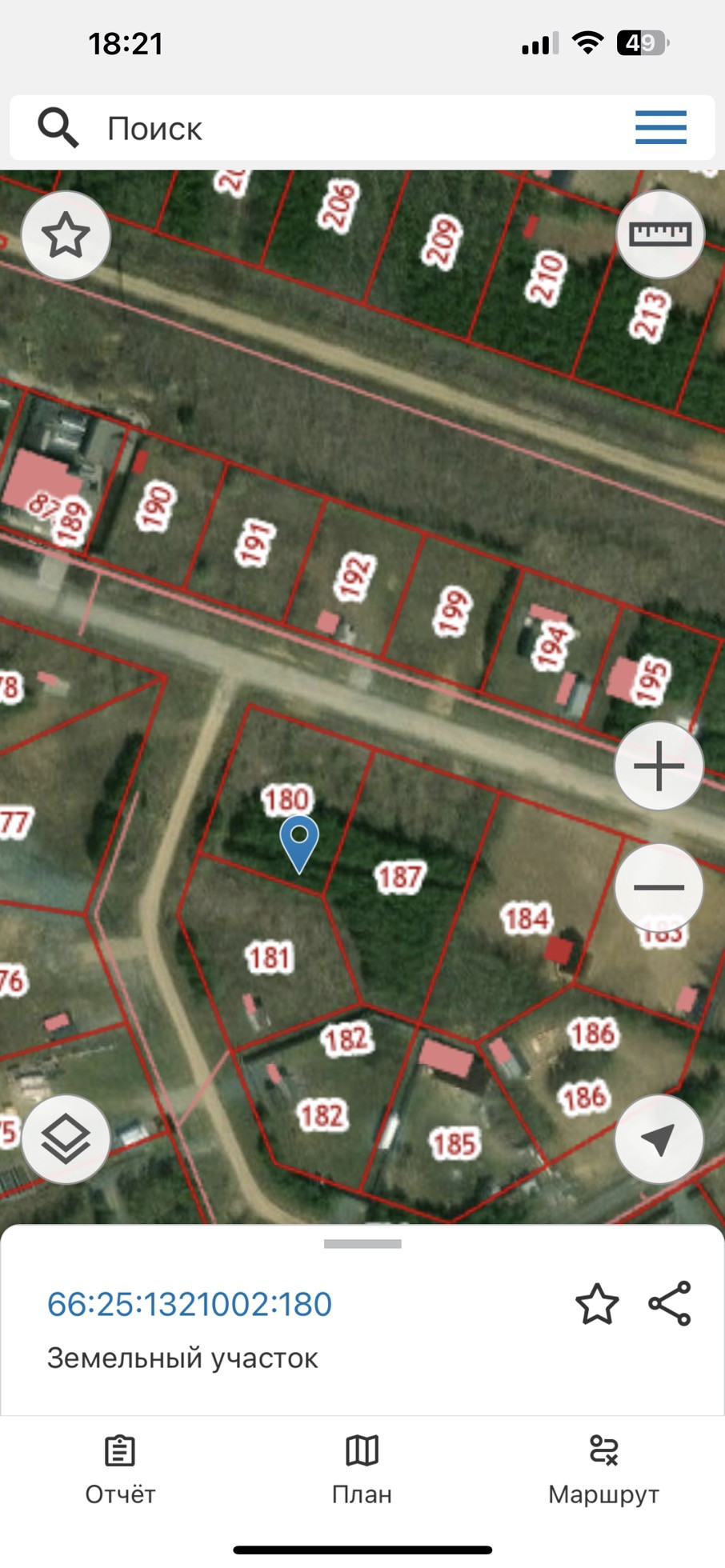Zoom out with the minus button
The width and height of the screenshot is (725, 1568).
tap(659, 887)
